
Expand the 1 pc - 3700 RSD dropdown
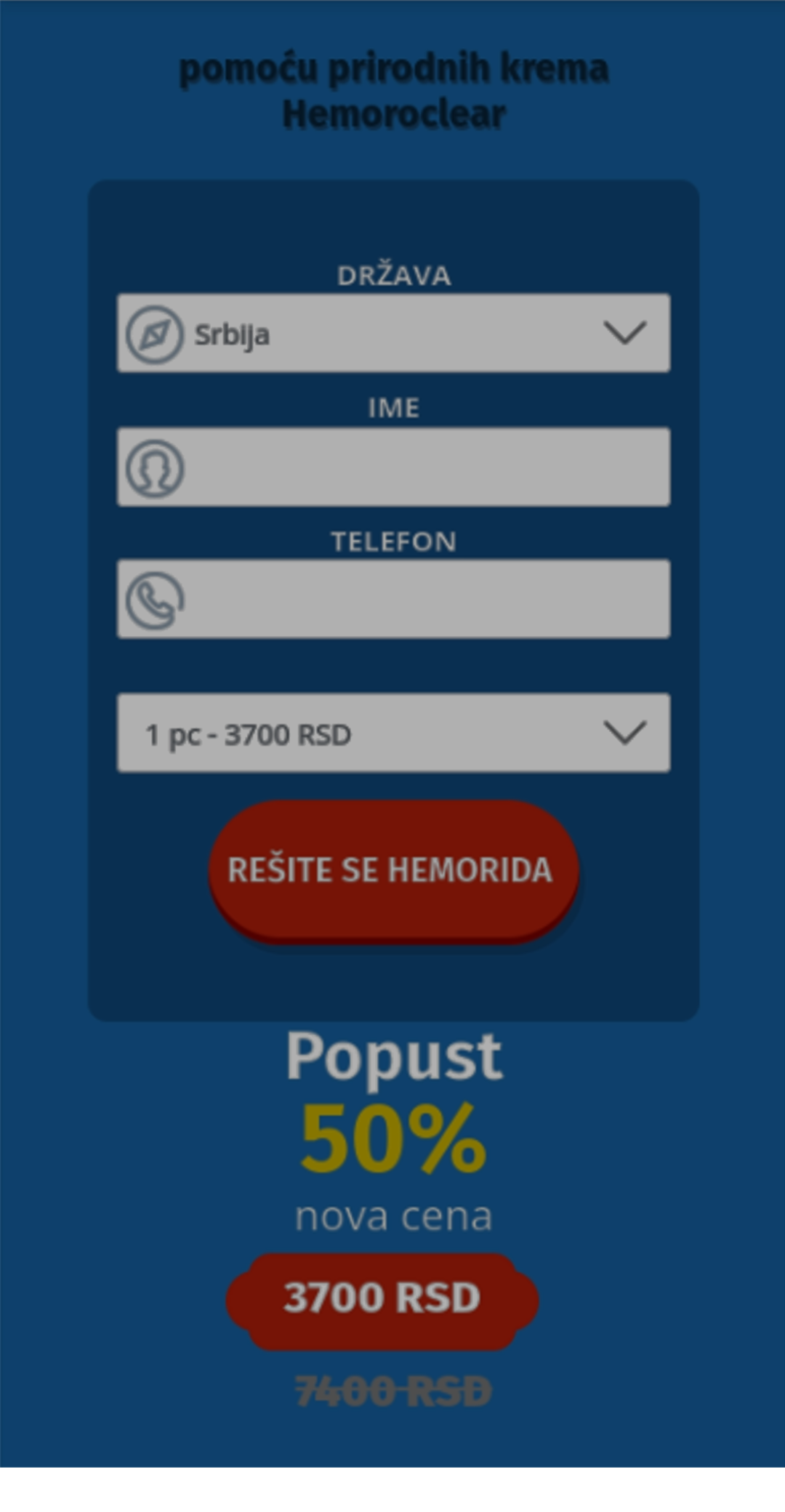[x=393, y=733]
